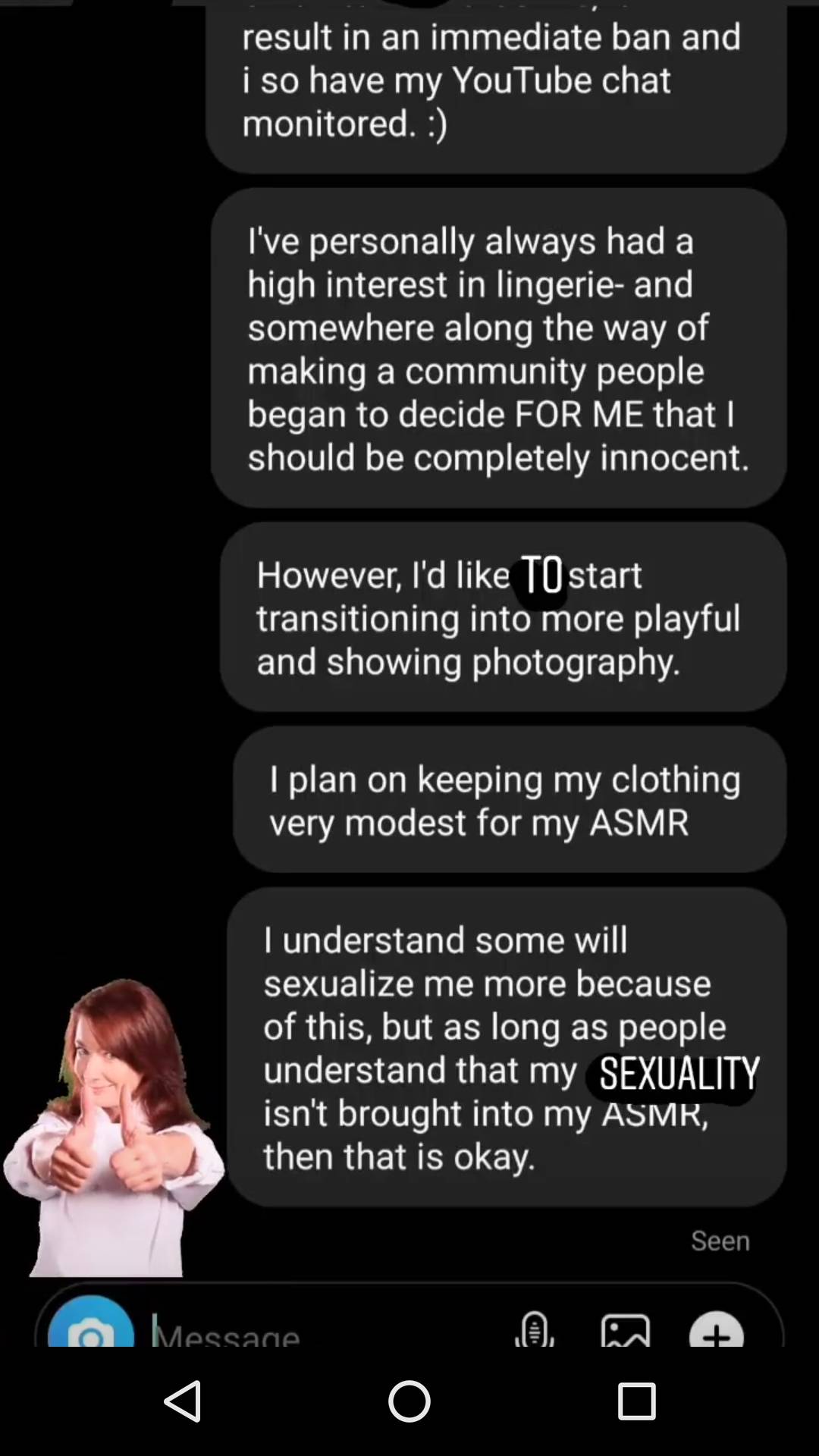Open the recent apps overview

pyautogui.click(x=635, y=1401)
